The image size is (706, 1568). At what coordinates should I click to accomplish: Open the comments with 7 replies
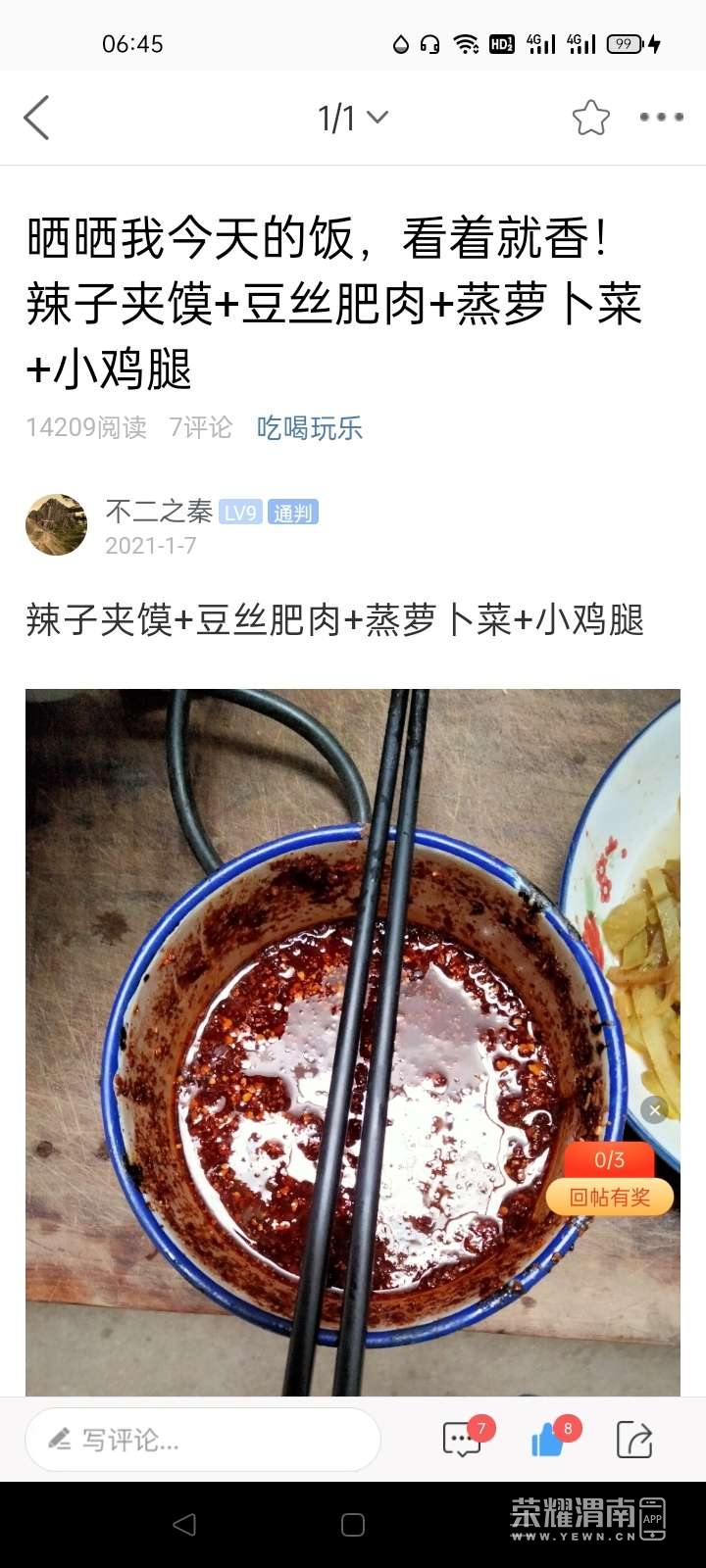click(x=463, y=1440)
